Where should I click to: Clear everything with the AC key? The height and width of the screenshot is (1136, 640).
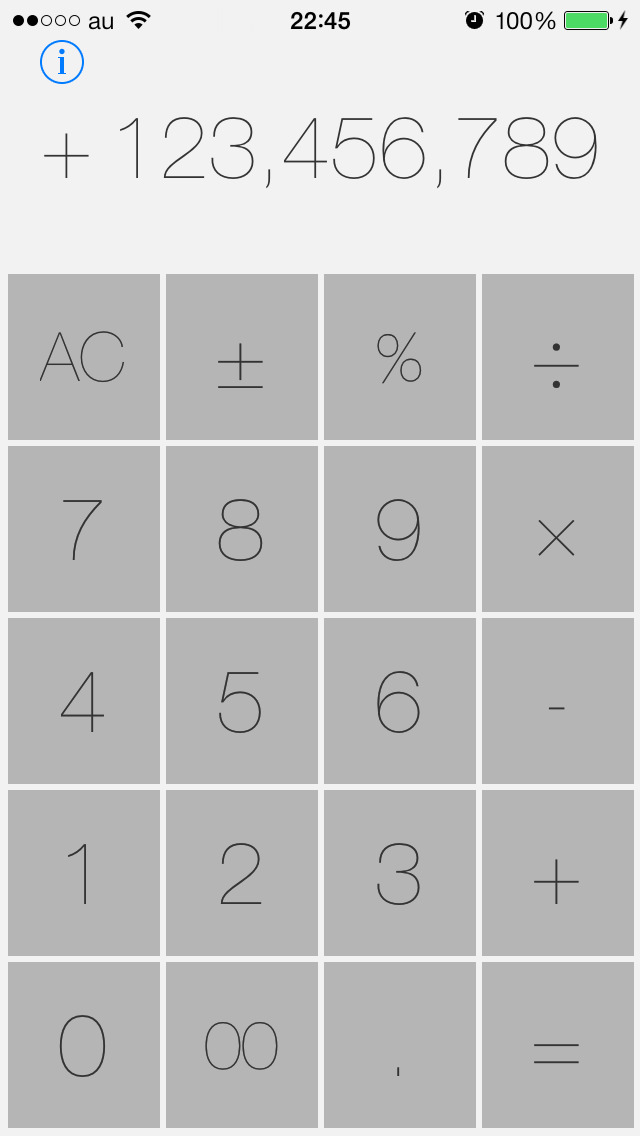[x=84, y=356]
